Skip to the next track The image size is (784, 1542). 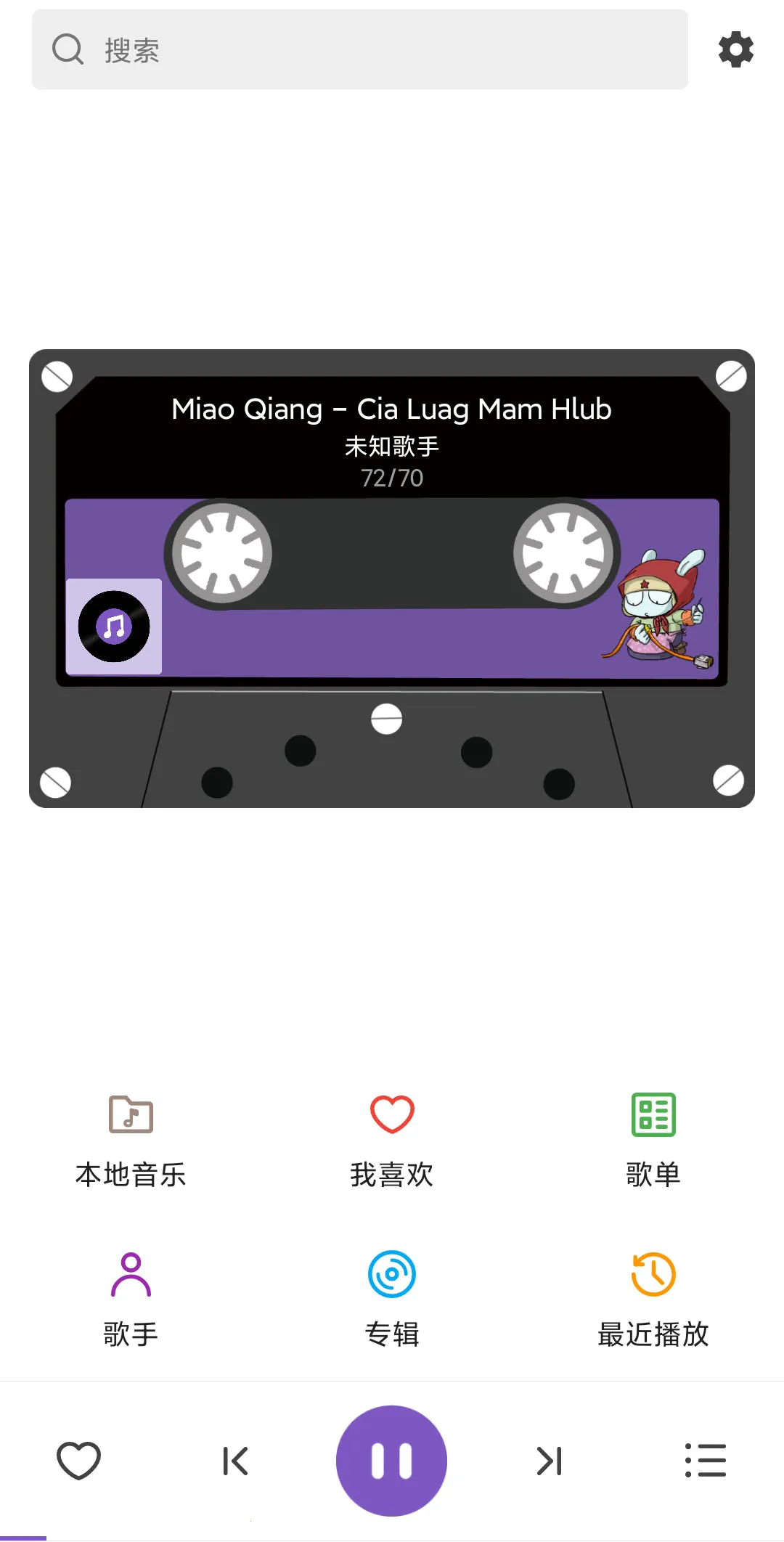tap(550, 1461)
